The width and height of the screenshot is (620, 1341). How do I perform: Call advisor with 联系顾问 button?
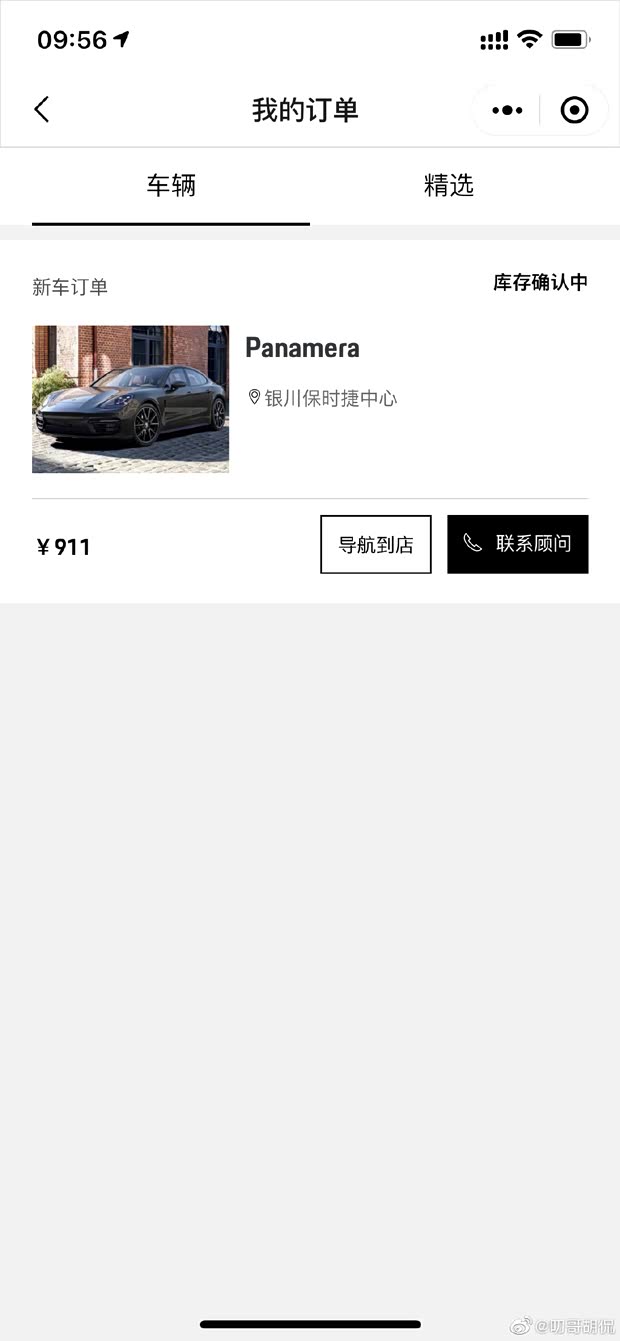click(x=517, y=544)
